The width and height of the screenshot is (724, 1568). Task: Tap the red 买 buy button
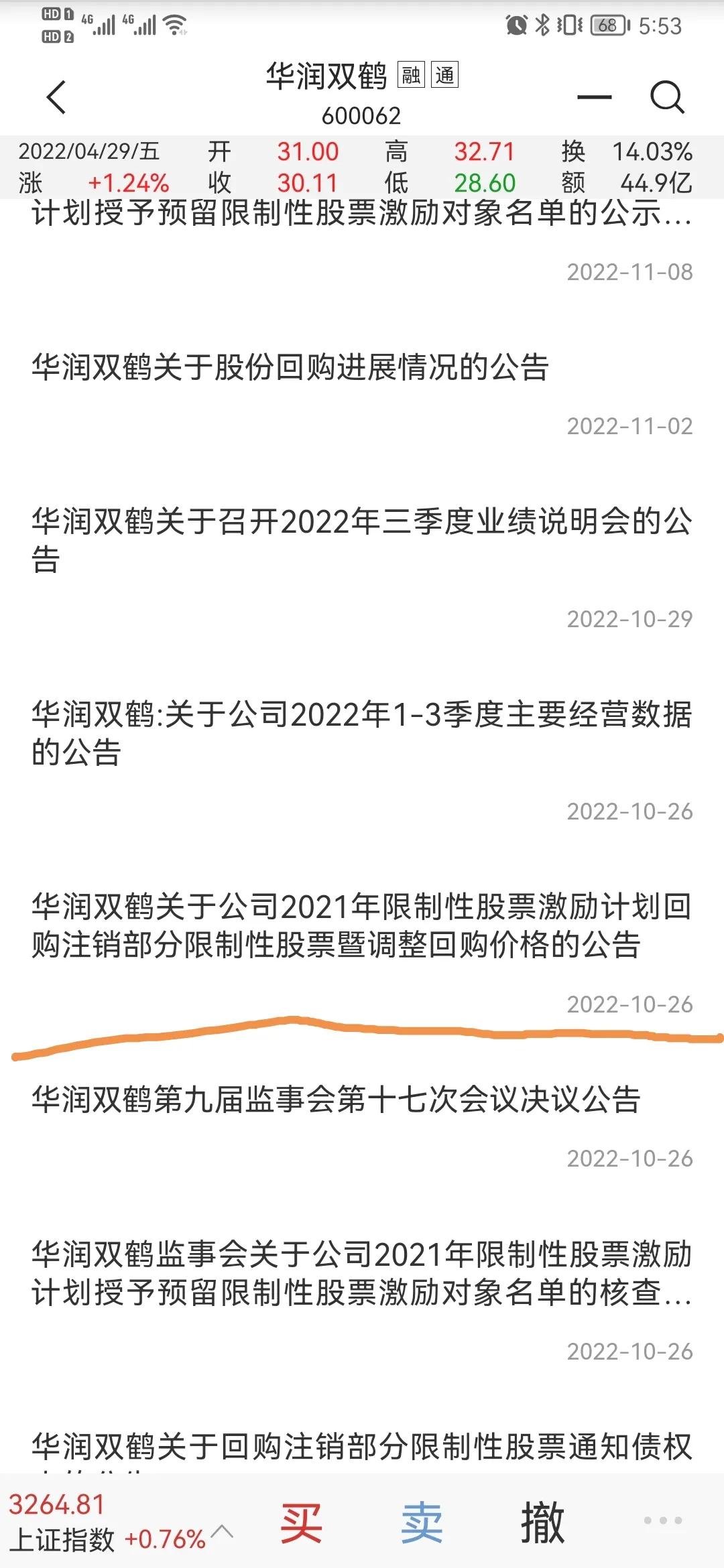[x=301, y=1523]
